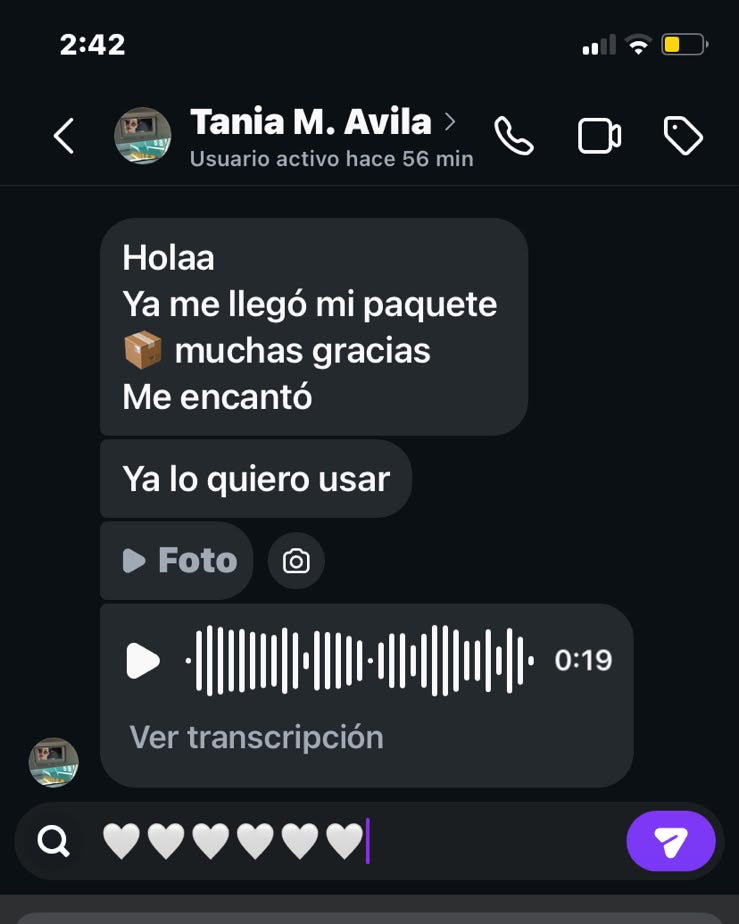Open Ver transcripción for the voice note

tap(256, 737)
